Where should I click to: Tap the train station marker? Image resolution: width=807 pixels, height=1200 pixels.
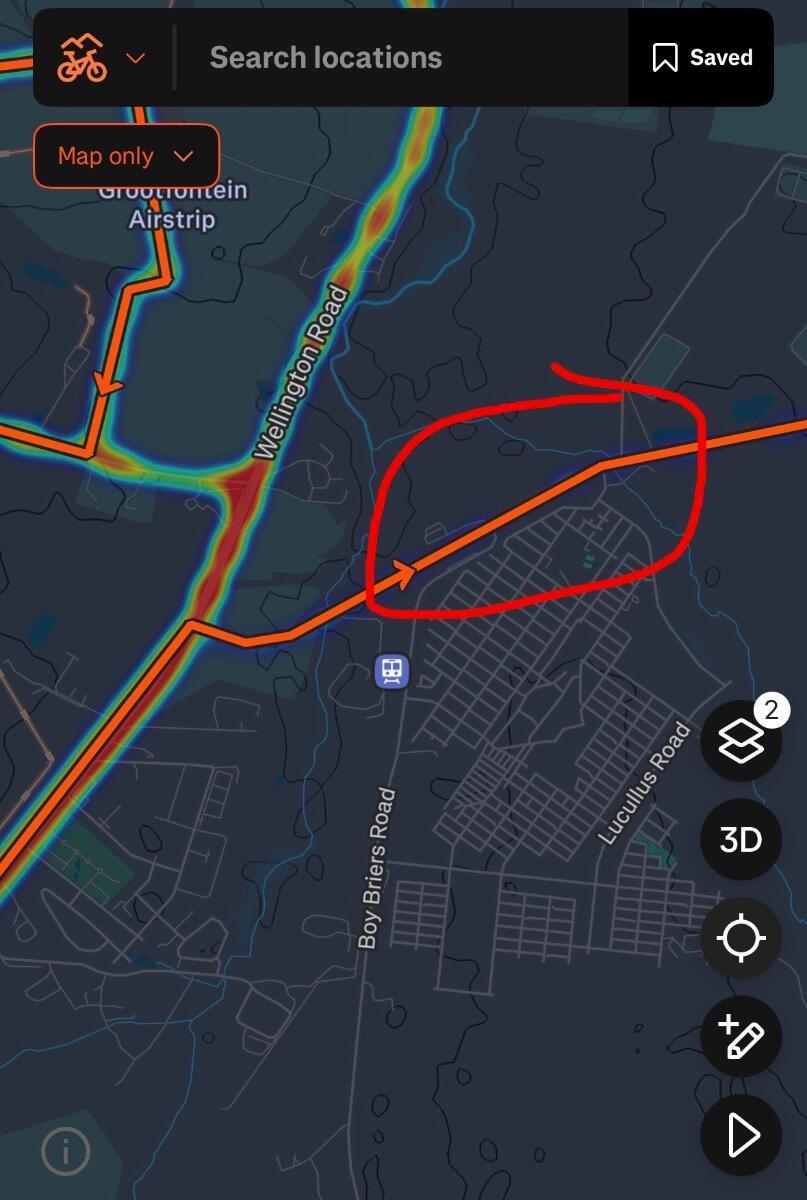pyautogui.click(x=391, y=671)
